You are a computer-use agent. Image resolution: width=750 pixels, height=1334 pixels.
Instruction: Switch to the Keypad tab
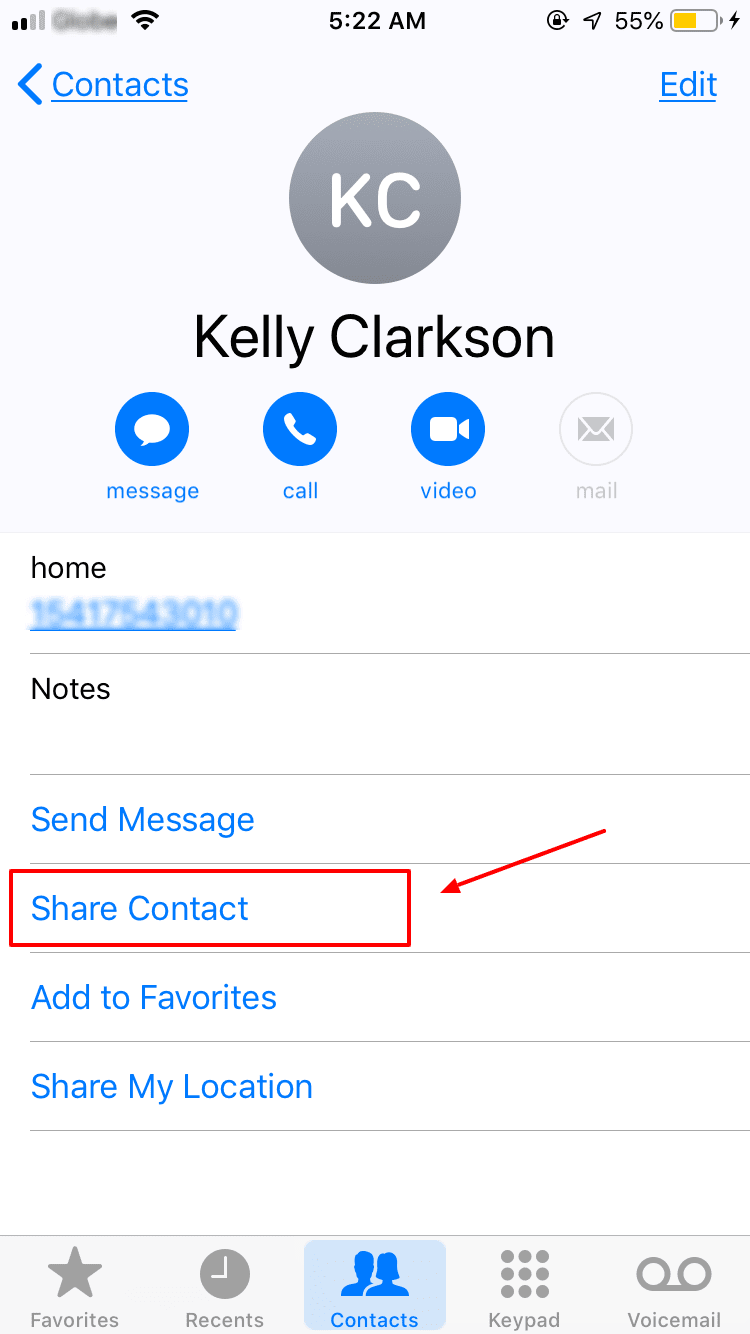[x=524, y=1288]
